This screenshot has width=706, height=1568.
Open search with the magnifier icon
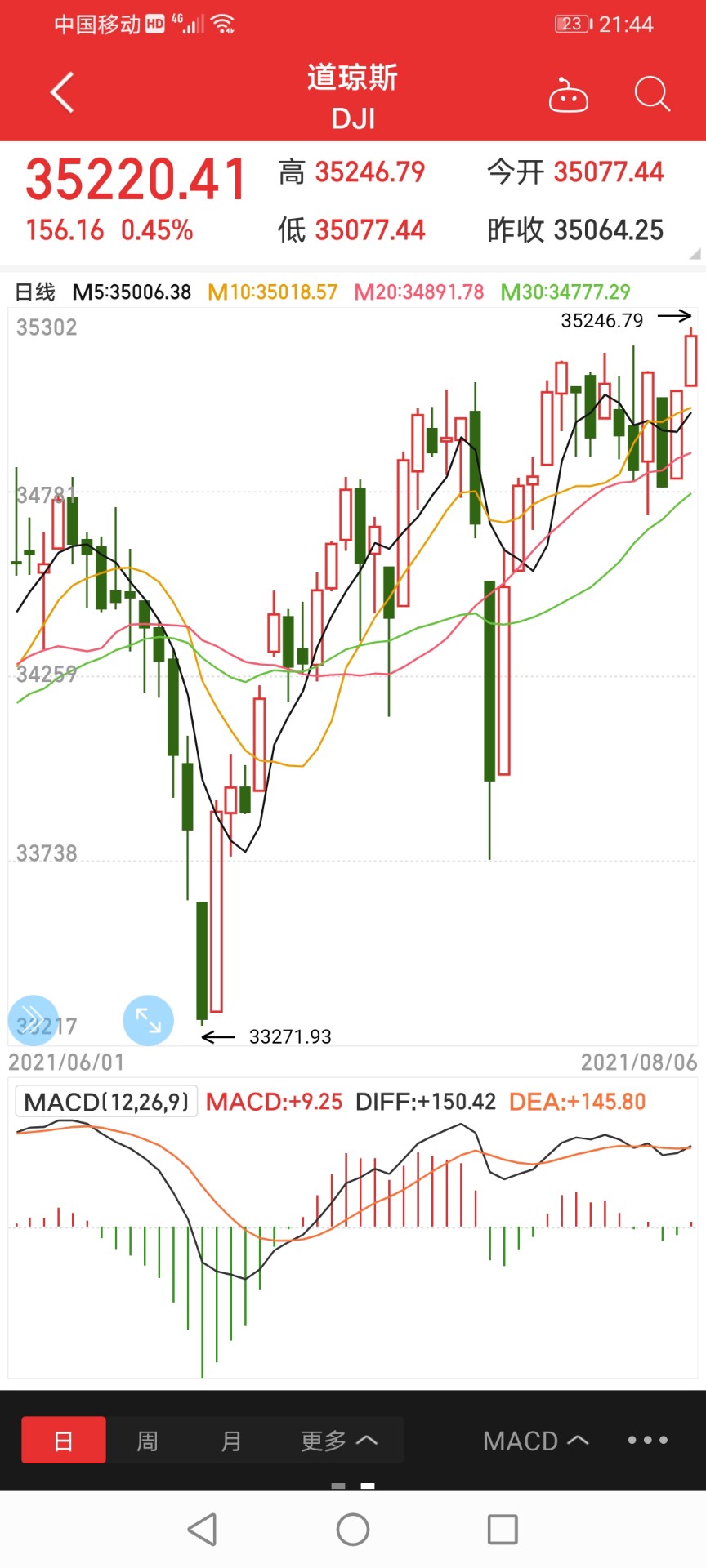click(x=652, y=94)
